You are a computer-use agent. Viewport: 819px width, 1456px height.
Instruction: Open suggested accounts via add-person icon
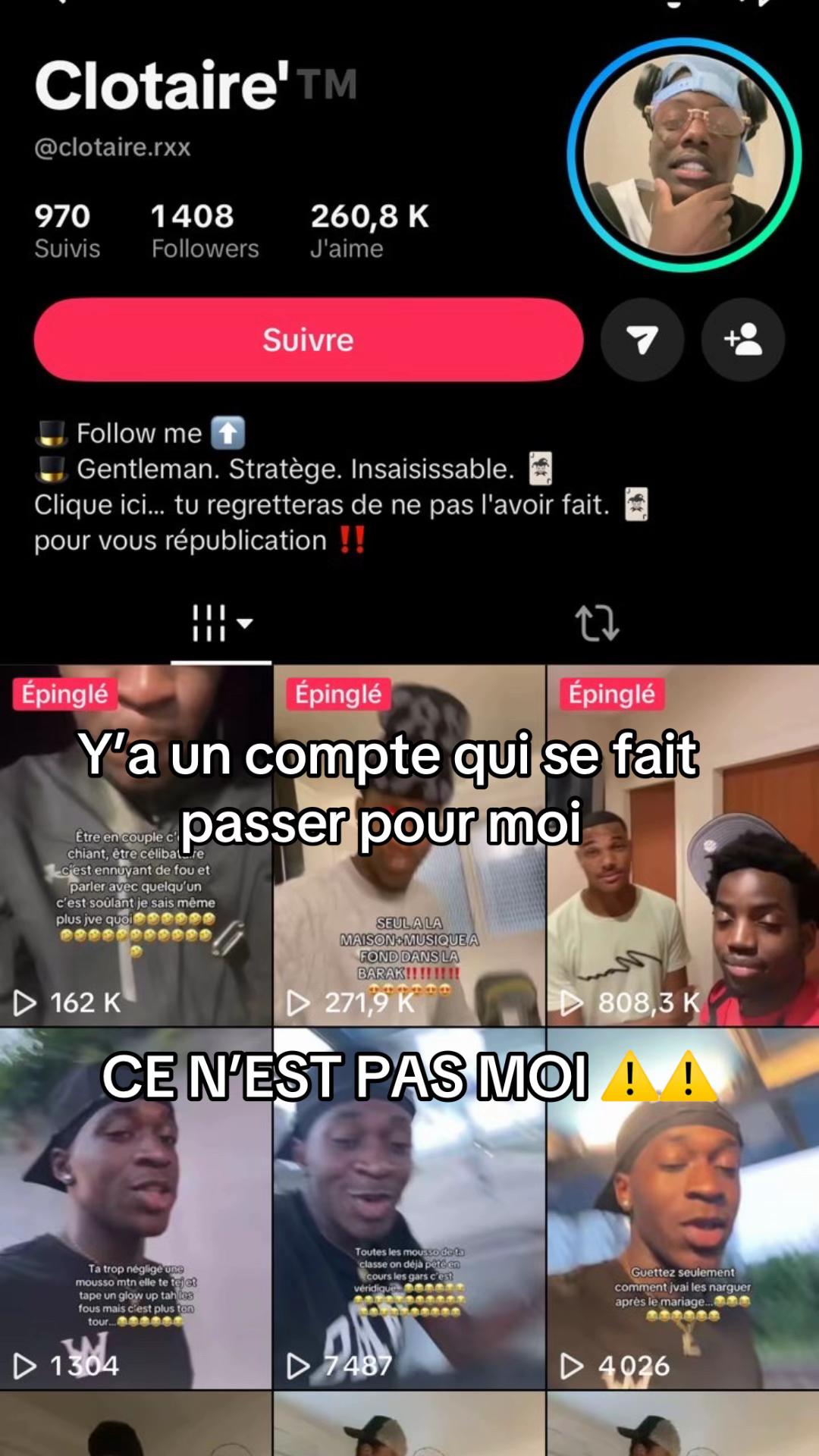pyautogui.click(x=742, y=340)
